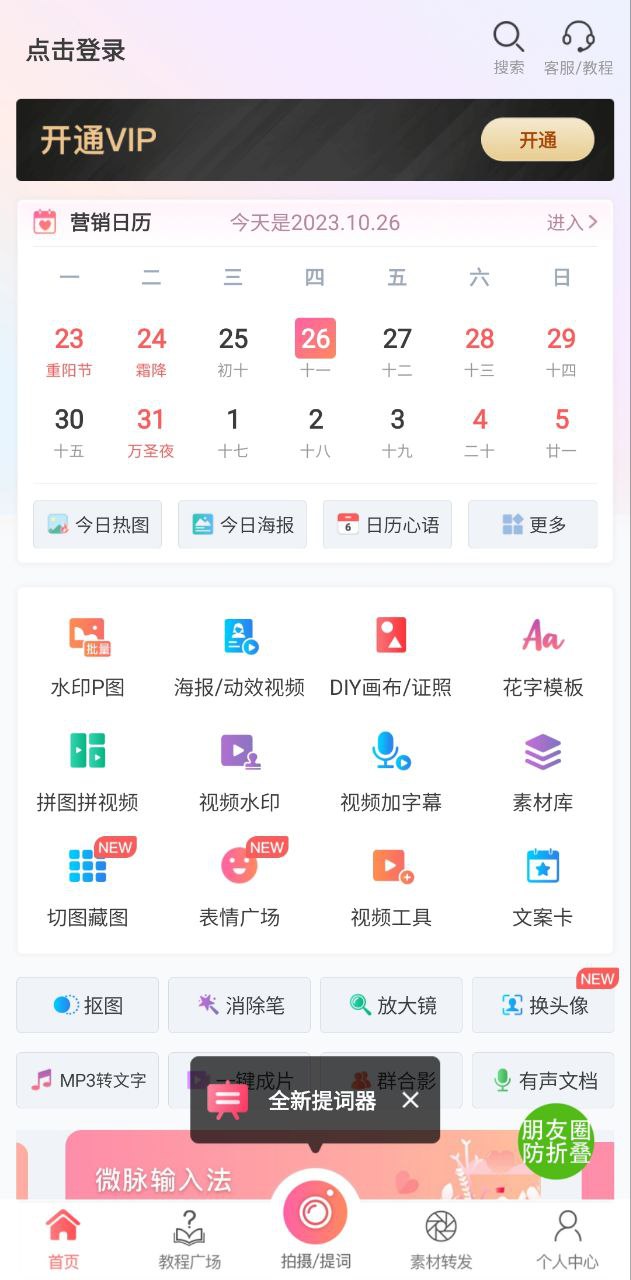Open 日历心语
The width and height of the screenshot is (631, 1280).
(x=388, y=525)
